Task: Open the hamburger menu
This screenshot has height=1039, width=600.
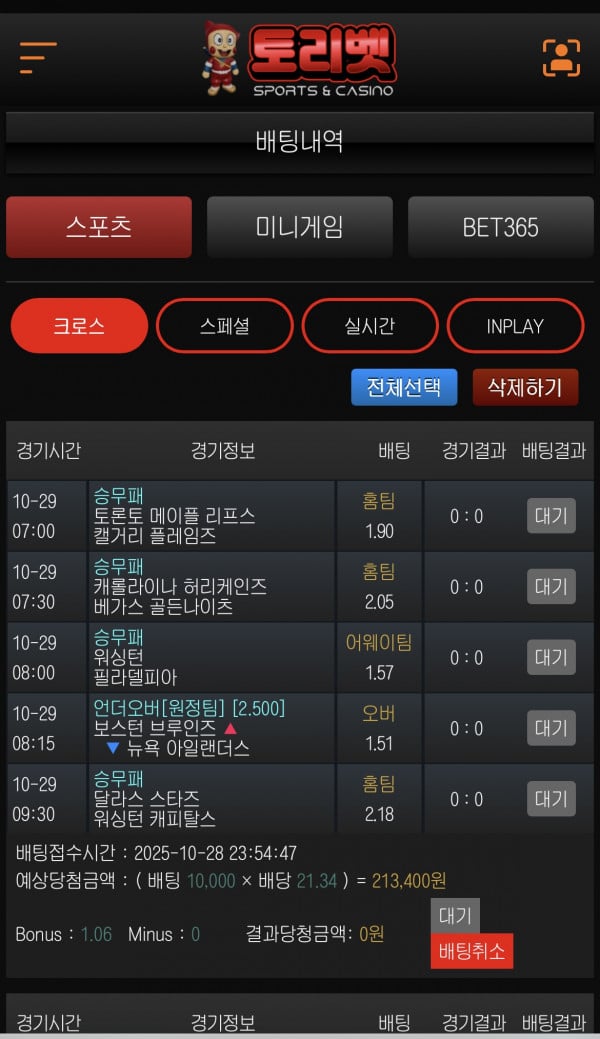Action: pyautogui.click(x=38, y=58)
